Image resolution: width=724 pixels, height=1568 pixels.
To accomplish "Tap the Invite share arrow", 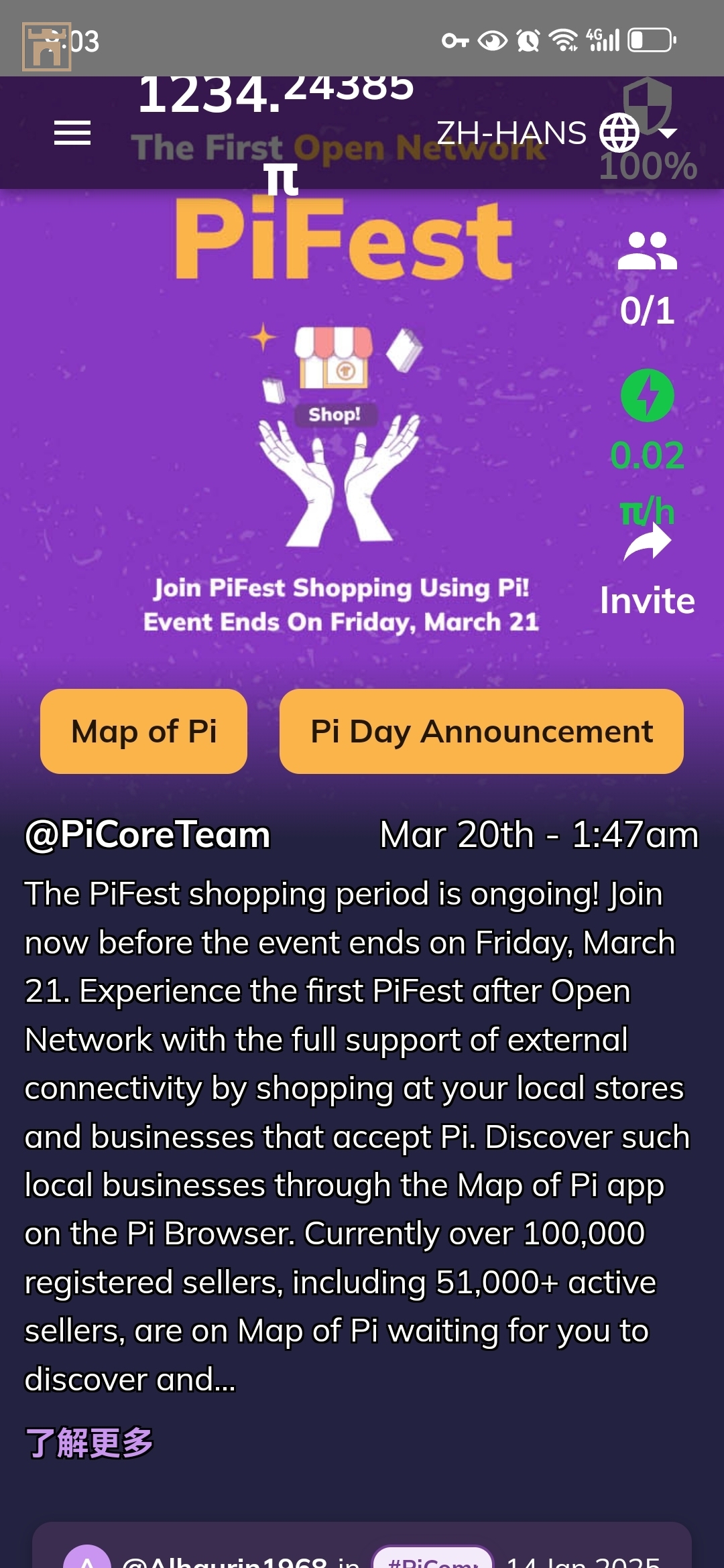I will pos(647,543).
